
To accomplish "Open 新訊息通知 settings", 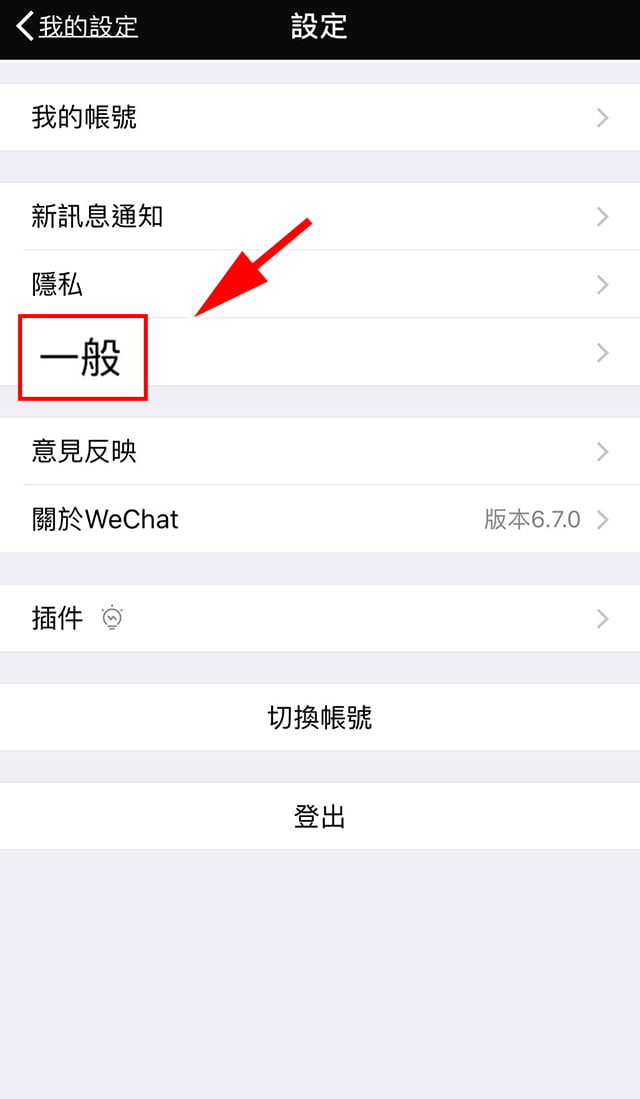I will click(320, 216).
